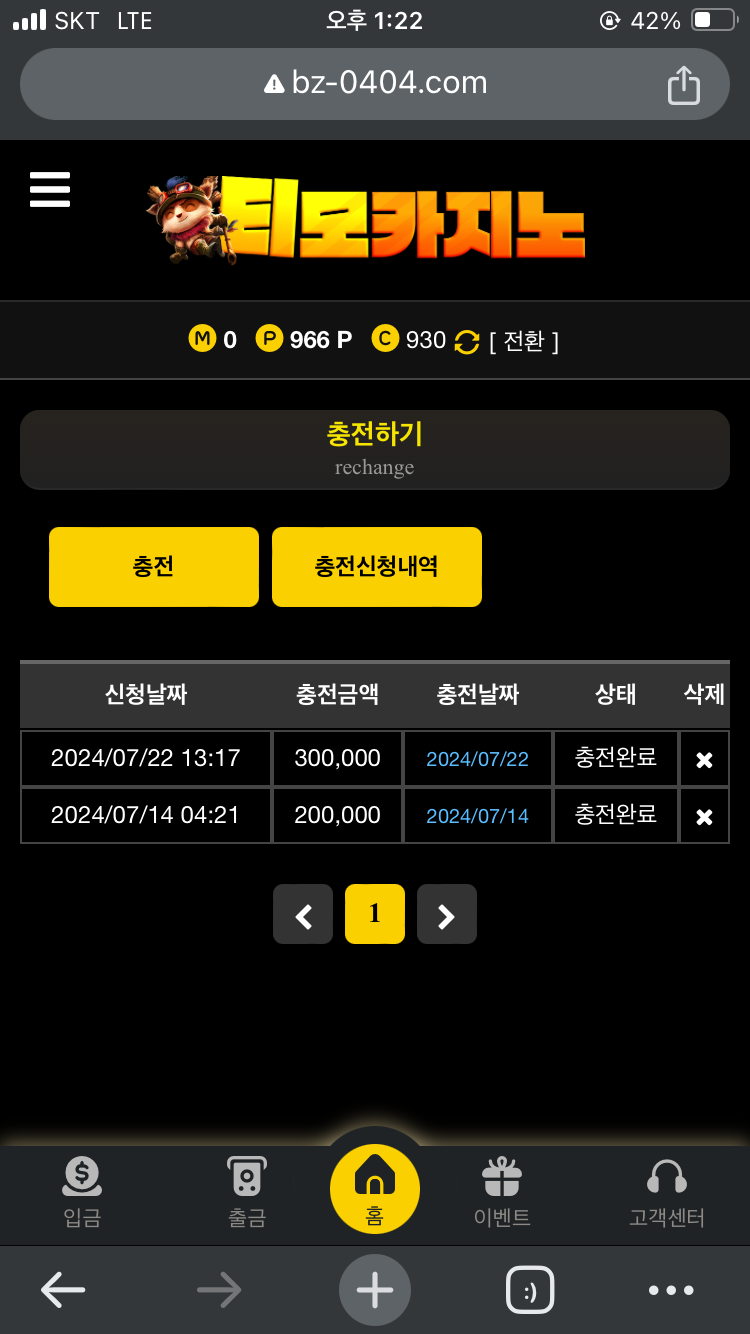This screenshot has height=1334, width=750.
Task: Delete the 2024/07/14 04:21 entry
Action: (704, 817)
